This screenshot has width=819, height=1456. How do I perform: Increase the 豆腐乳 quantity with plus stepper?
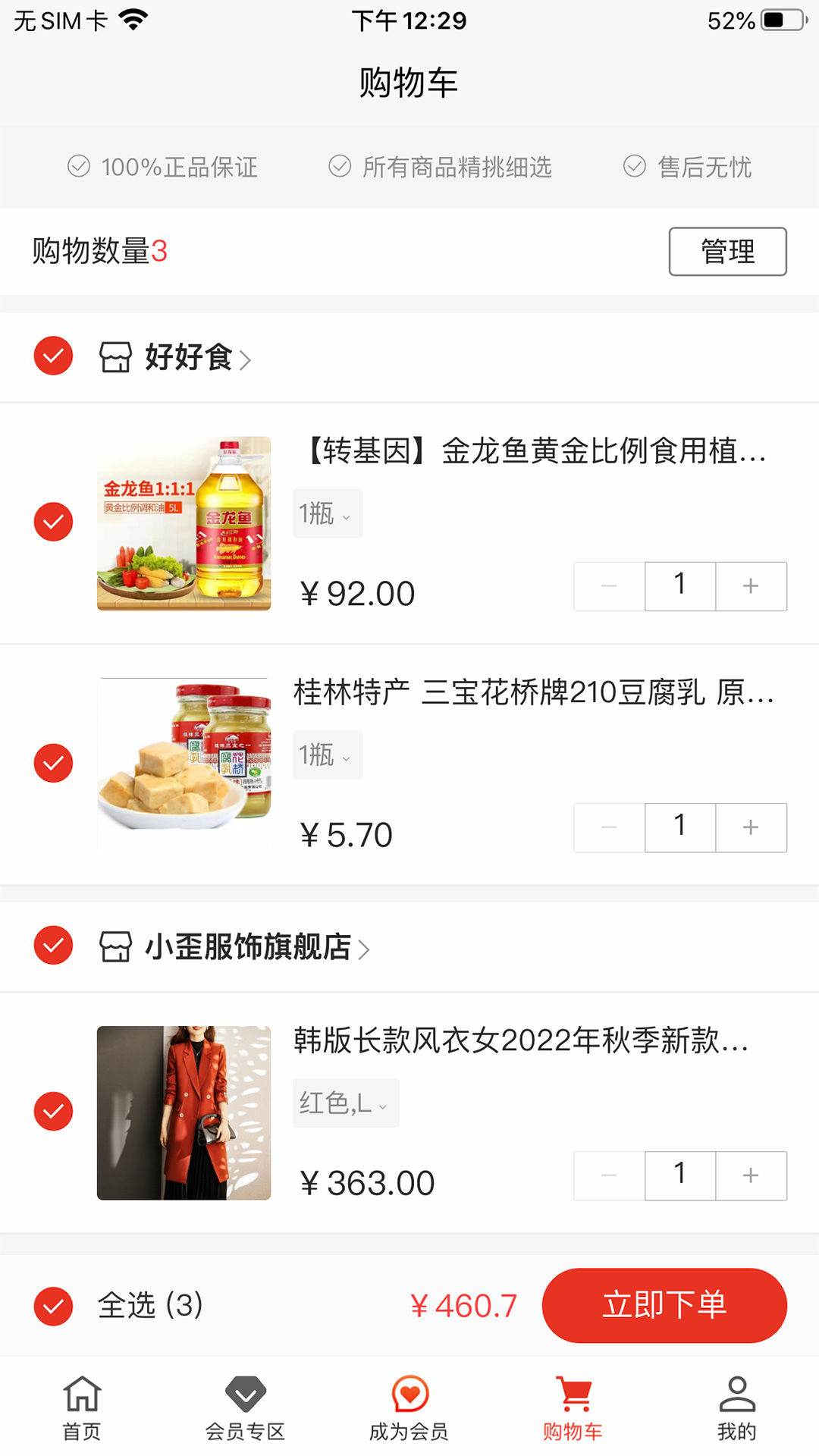coord(750,827)
